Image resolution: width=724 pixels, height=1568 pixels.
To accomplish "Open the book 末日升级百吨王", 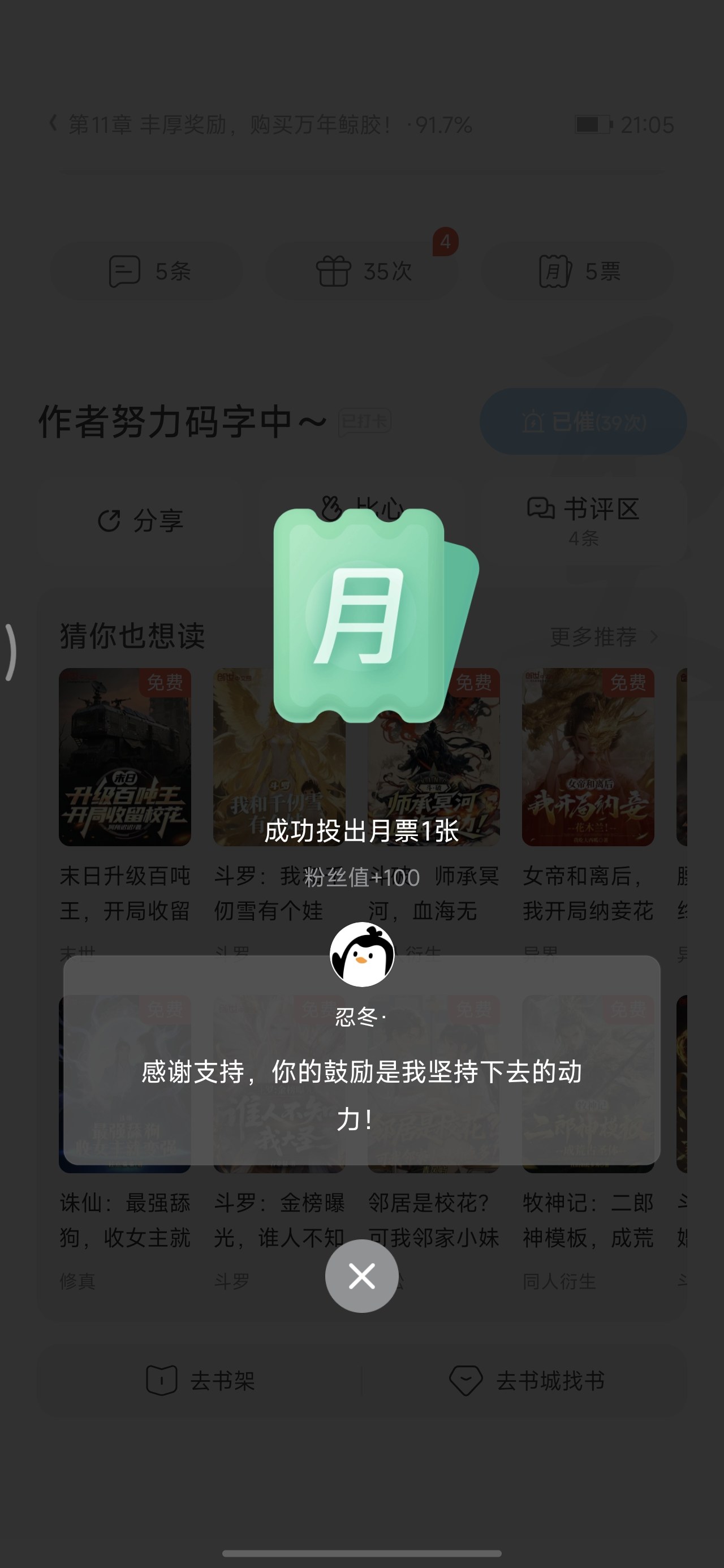I will (125, 757).
